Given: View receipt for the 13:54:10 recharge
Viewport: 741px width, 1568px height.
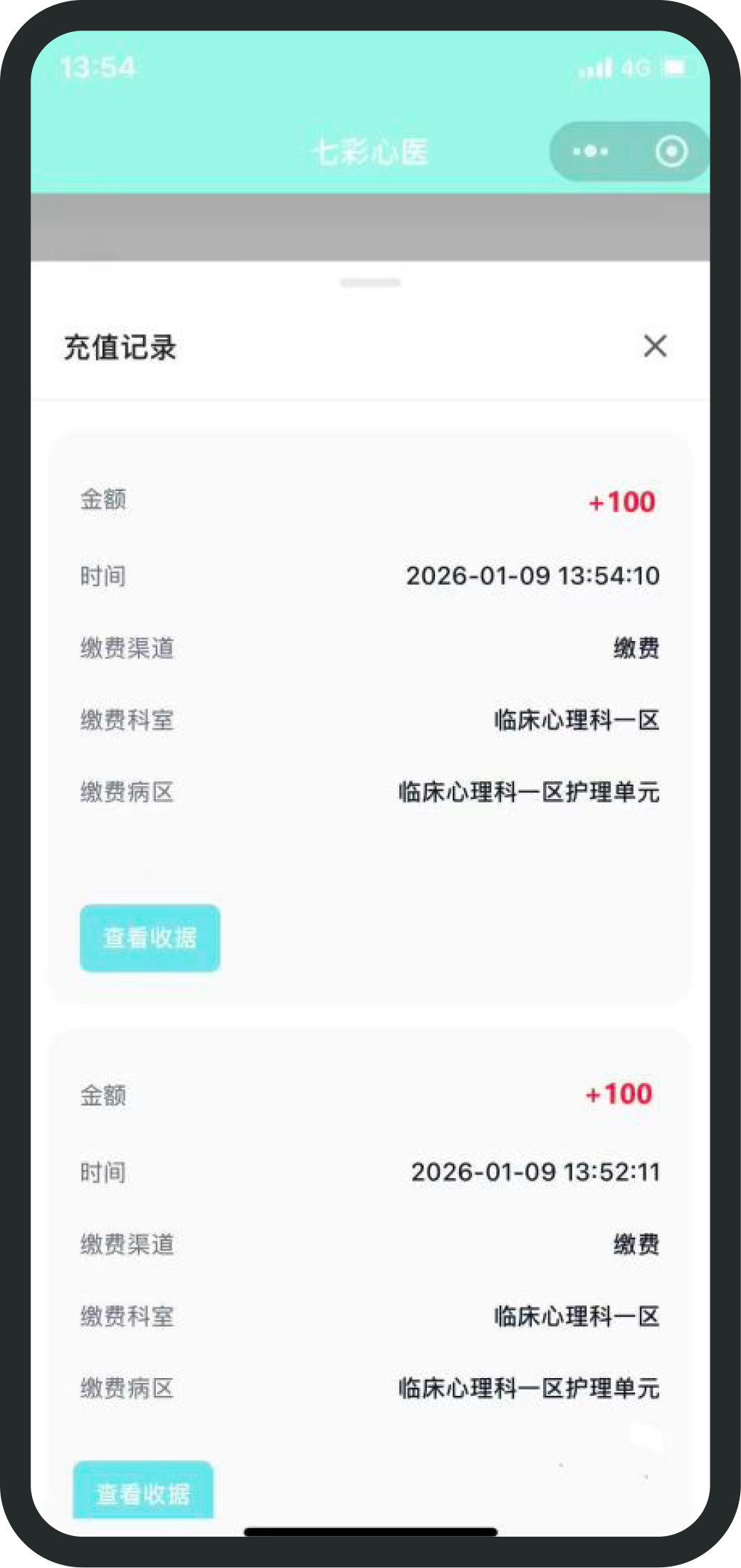Looking at the screenshot, I should coord(149,938).
